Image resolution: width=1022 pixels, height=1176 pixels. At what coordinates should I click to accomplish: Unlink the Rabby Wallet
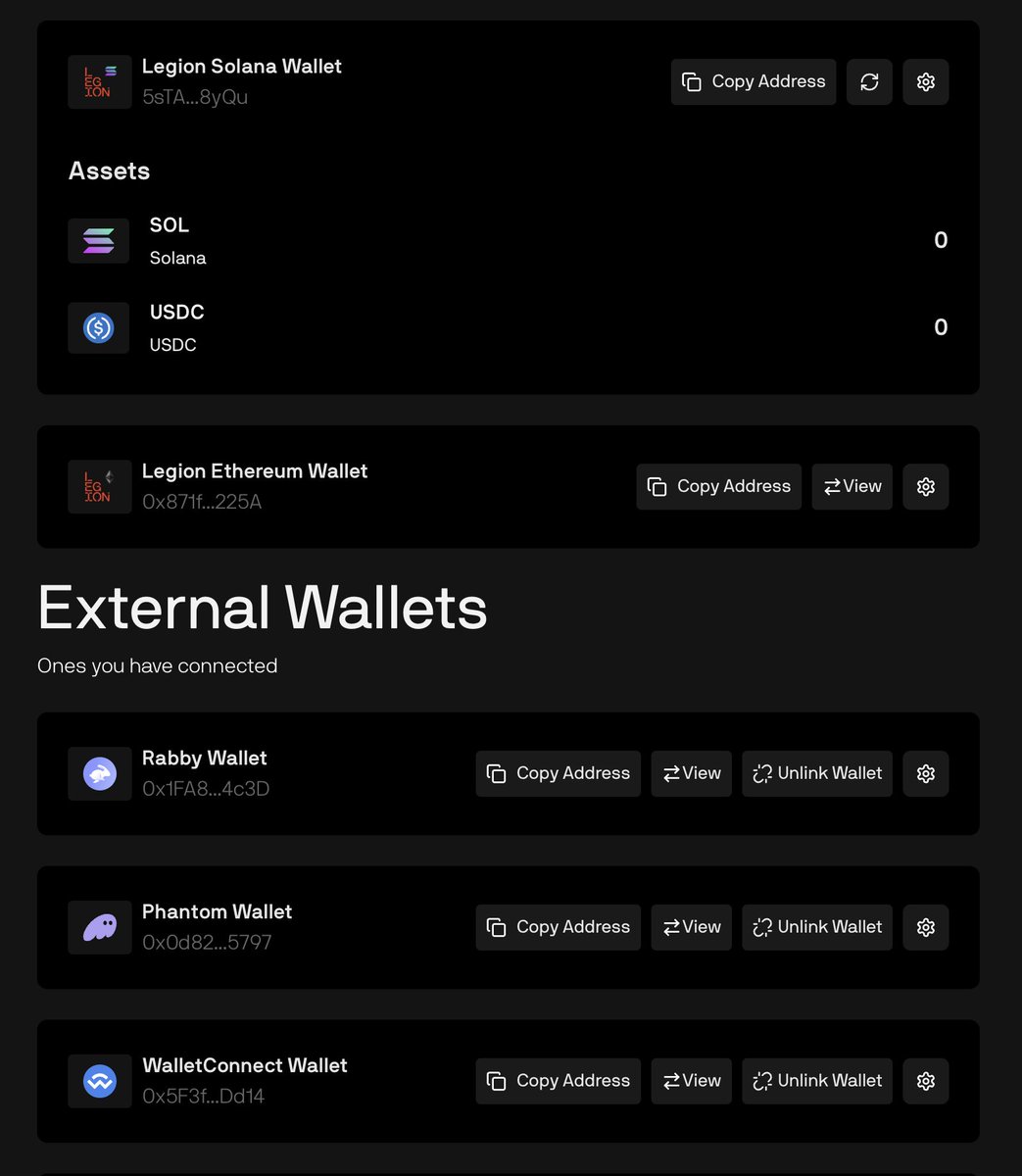point(817,773)
